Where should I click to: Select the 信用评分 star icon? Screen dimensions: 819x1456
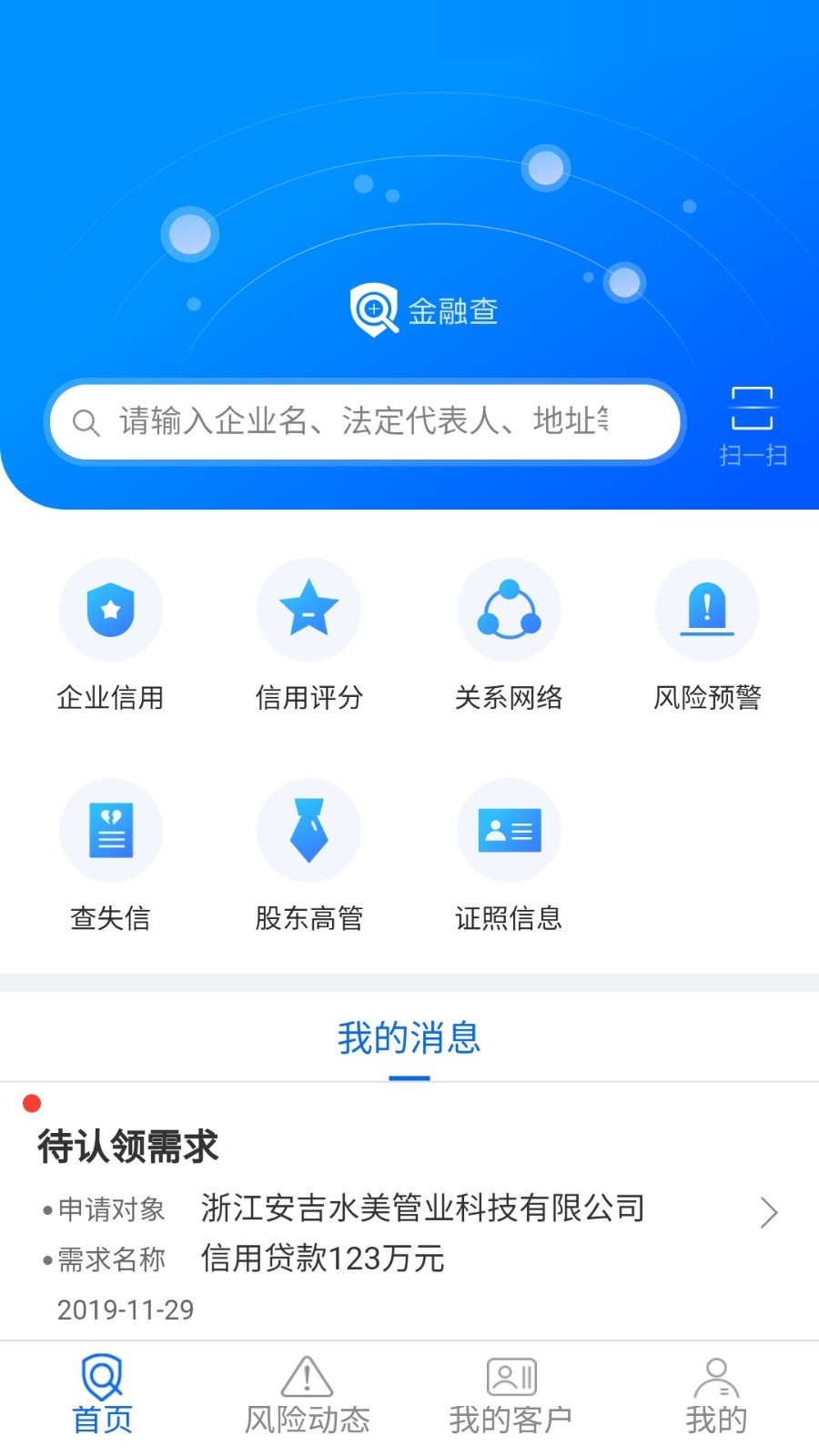309,610
